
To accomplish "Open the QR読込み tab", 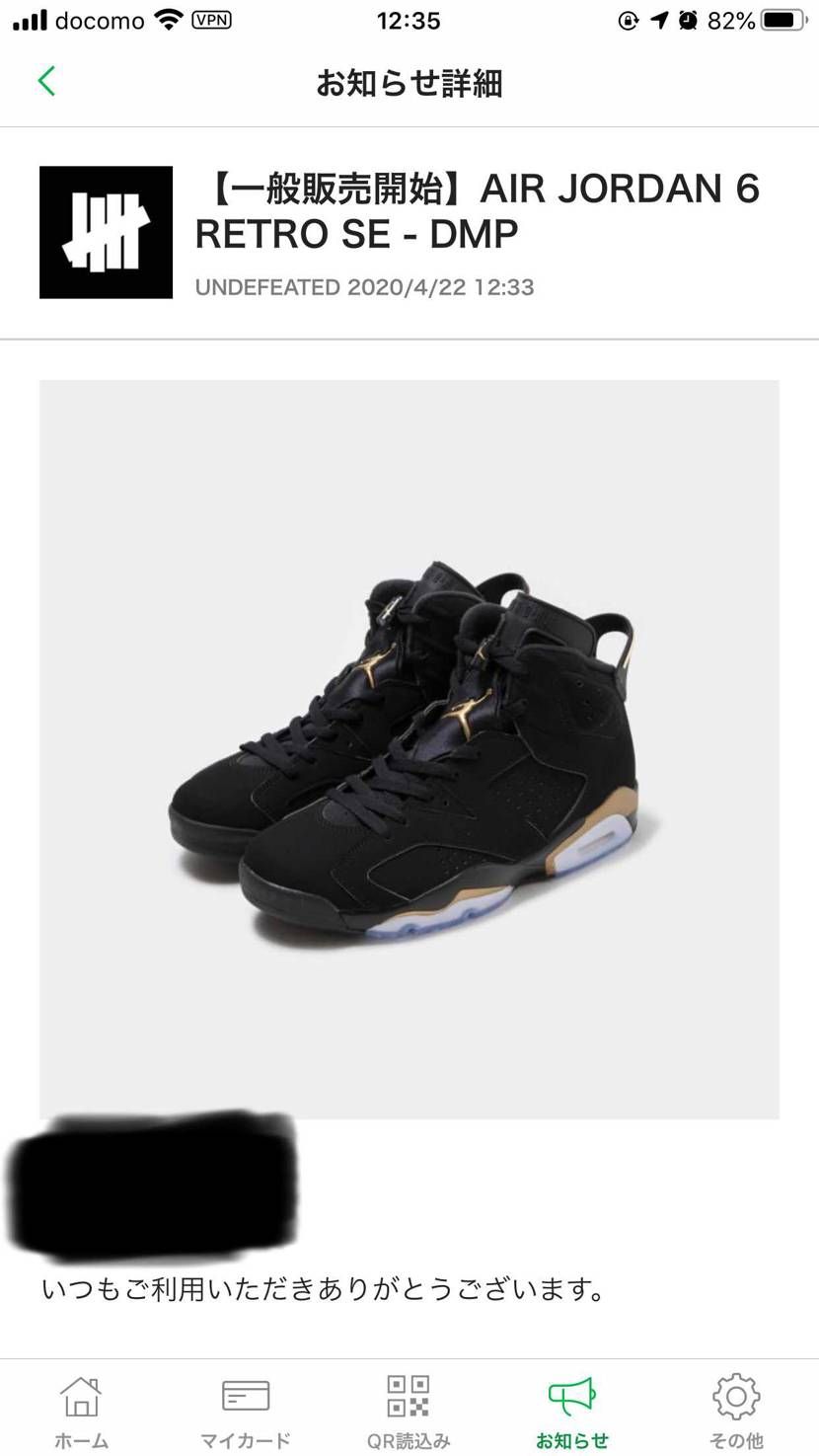I will [409, 1412].
